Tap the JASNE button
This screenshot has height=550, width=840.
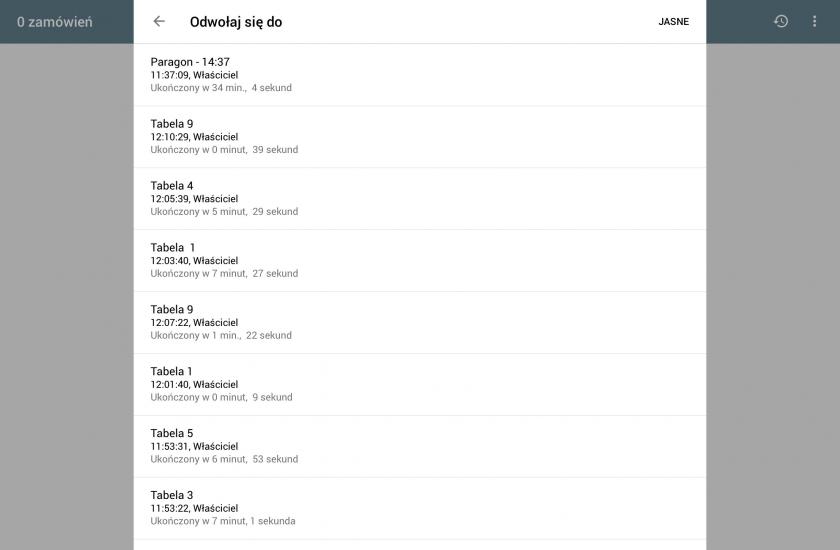673,22
